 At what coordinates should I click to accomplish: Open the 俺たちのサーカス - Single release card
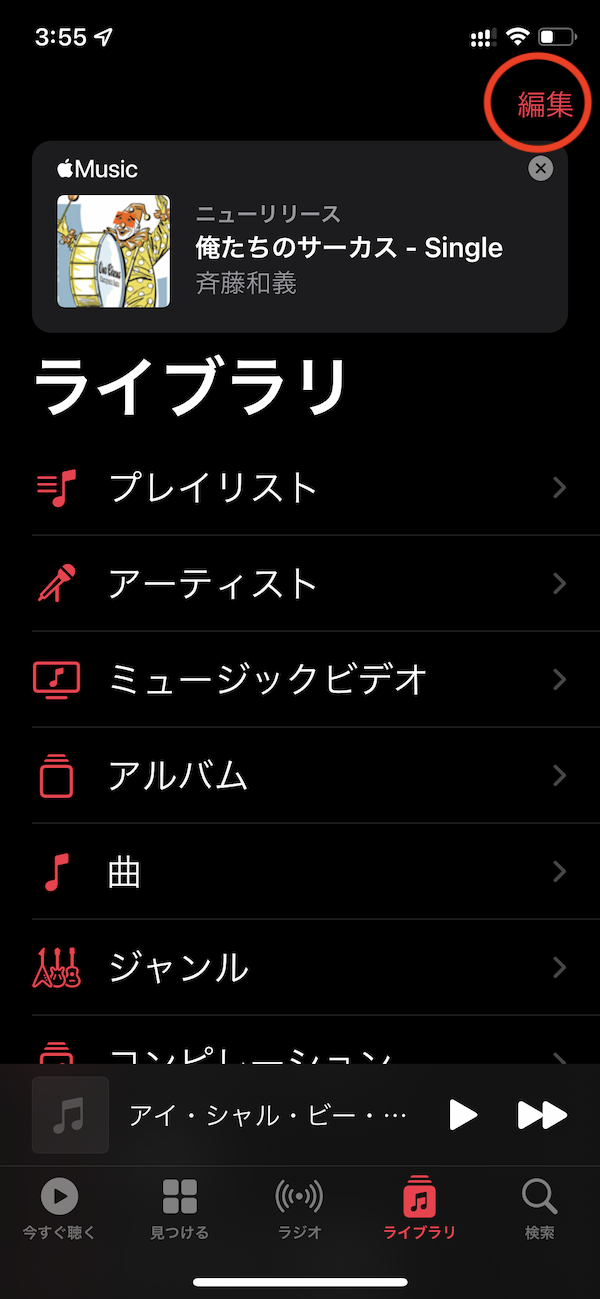click(x=300, y=250)
